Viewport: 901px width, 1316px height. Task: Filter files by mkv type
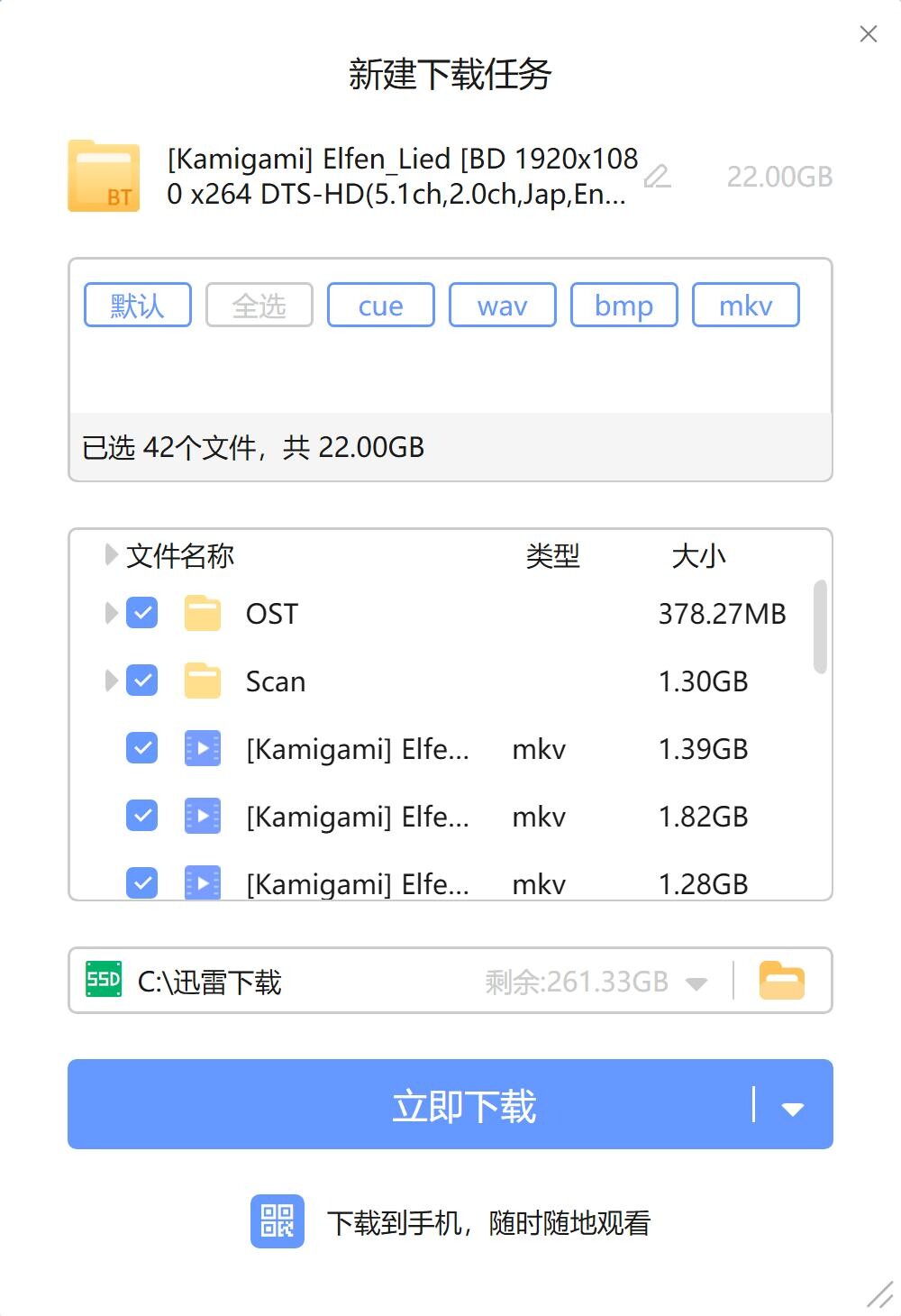pyautogui.click(x=745, y=306)
